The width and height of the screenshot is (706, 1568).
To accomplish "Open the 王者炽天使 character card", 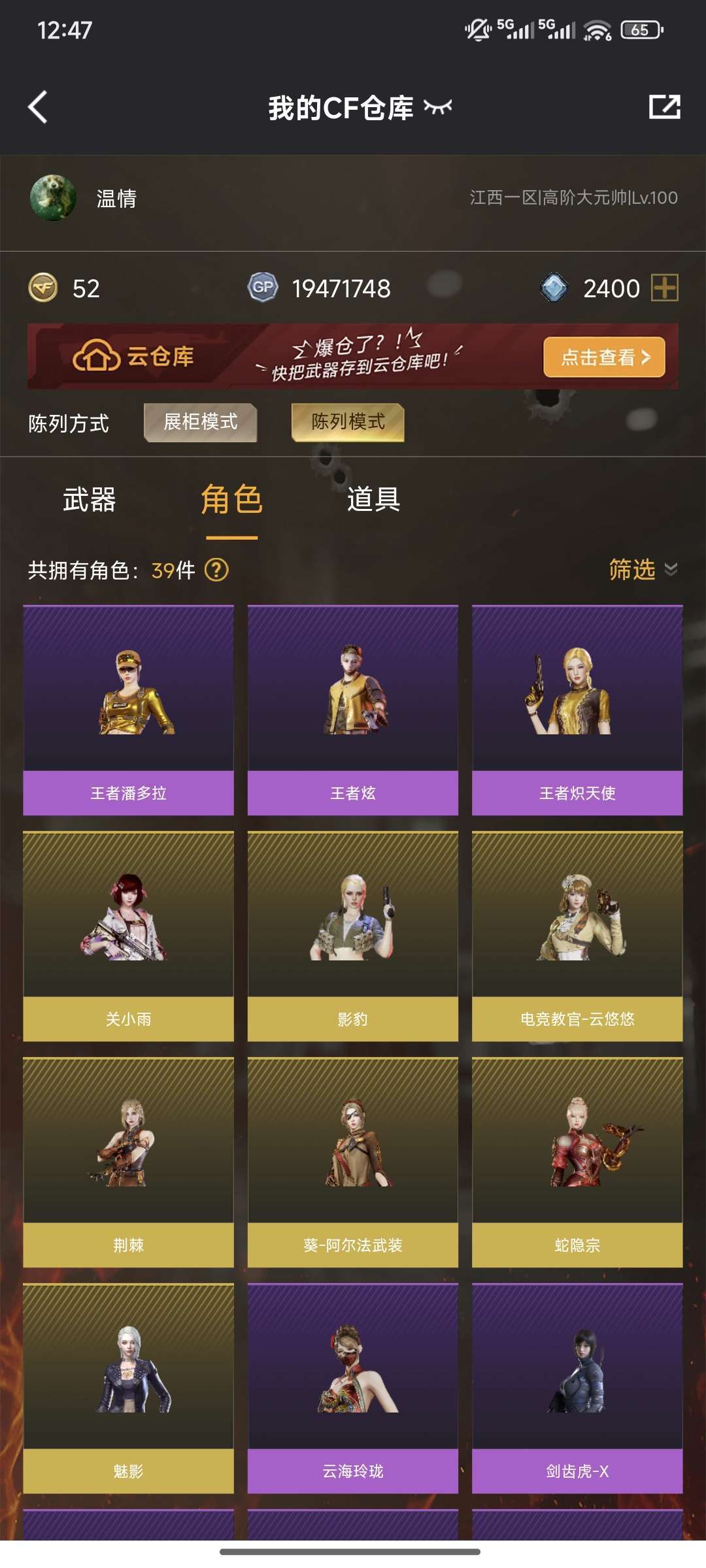I will 577,710.
